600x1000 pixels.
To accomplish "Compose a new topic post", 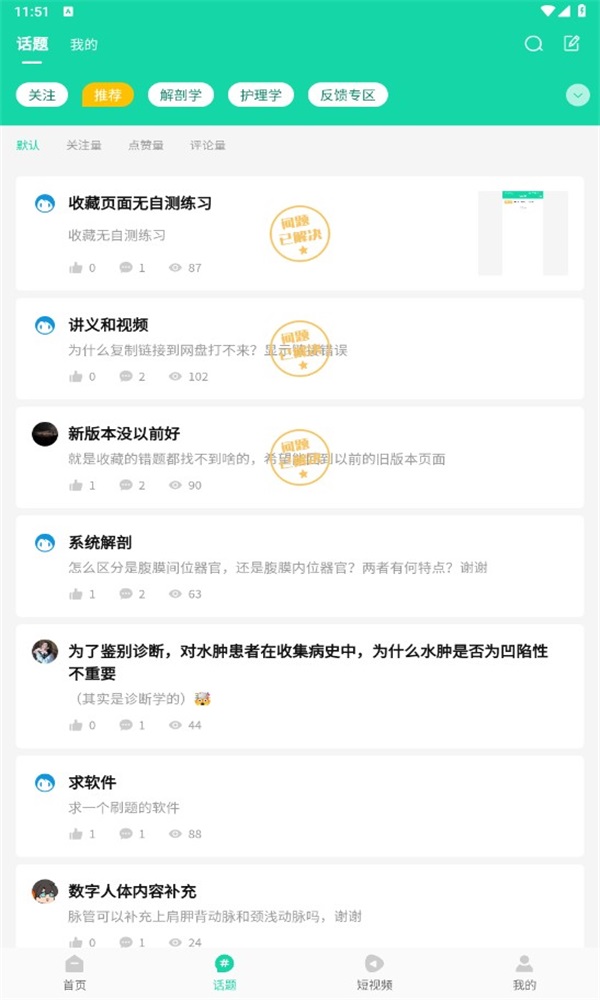I will (x=572, y=43).
